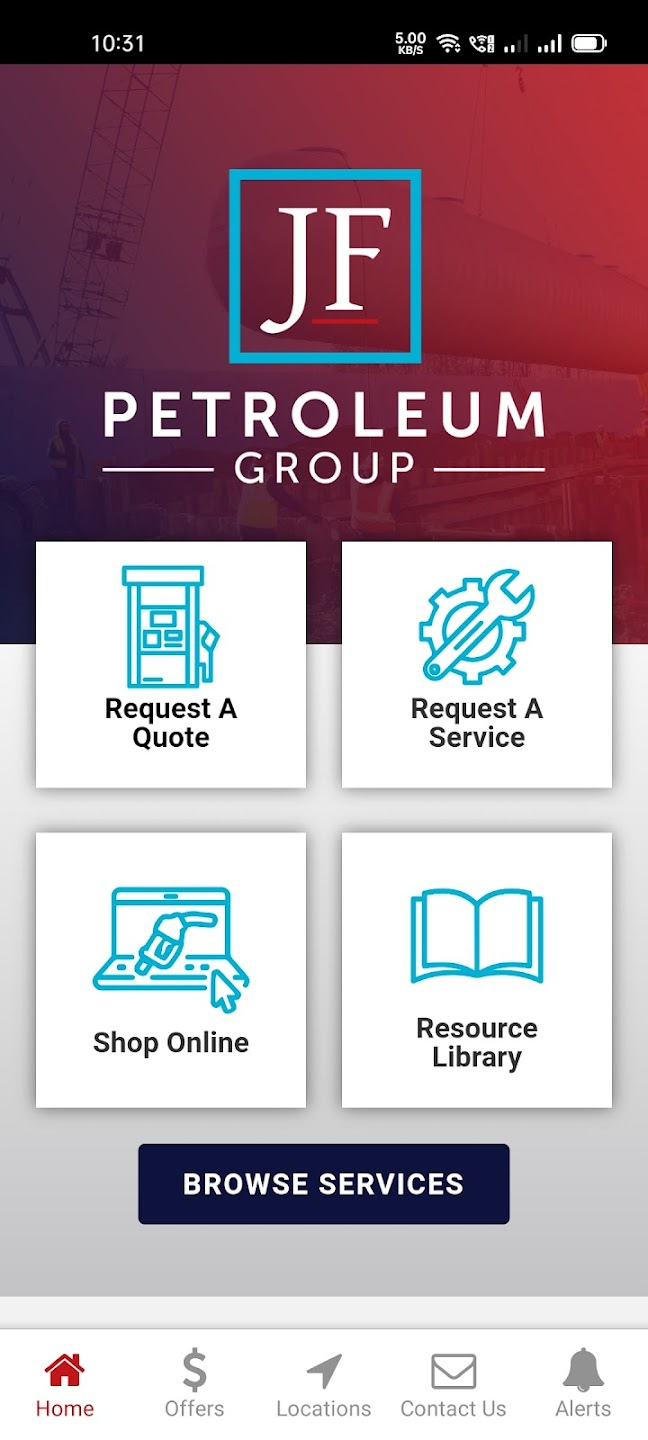The width and height of the screenshot is (648, 1440).
Task: Open the Shop Online tile
Action: [x=171, y=970]
